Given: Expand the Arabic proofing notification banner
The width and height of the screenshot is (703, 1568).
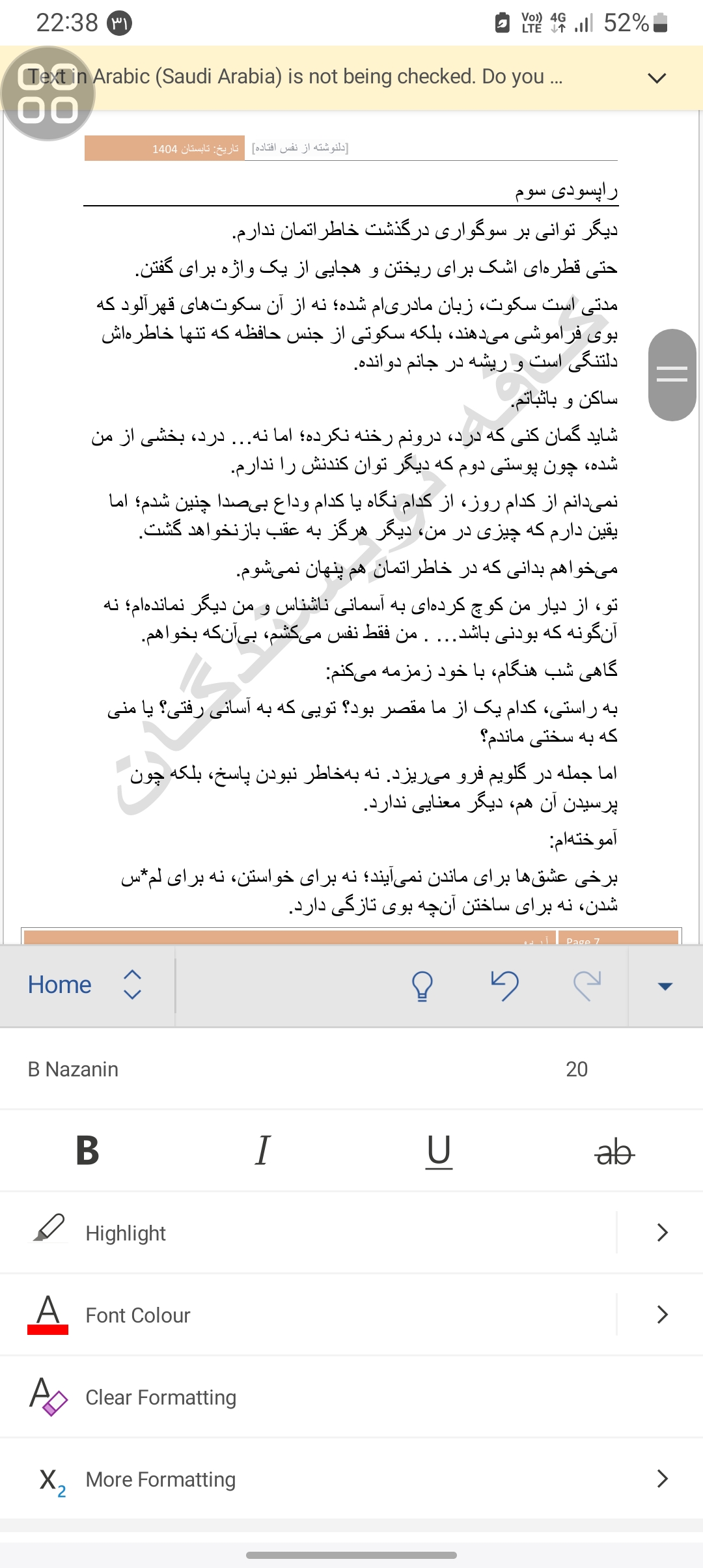Looking at the screenshot, I should (x=657, y=78).
